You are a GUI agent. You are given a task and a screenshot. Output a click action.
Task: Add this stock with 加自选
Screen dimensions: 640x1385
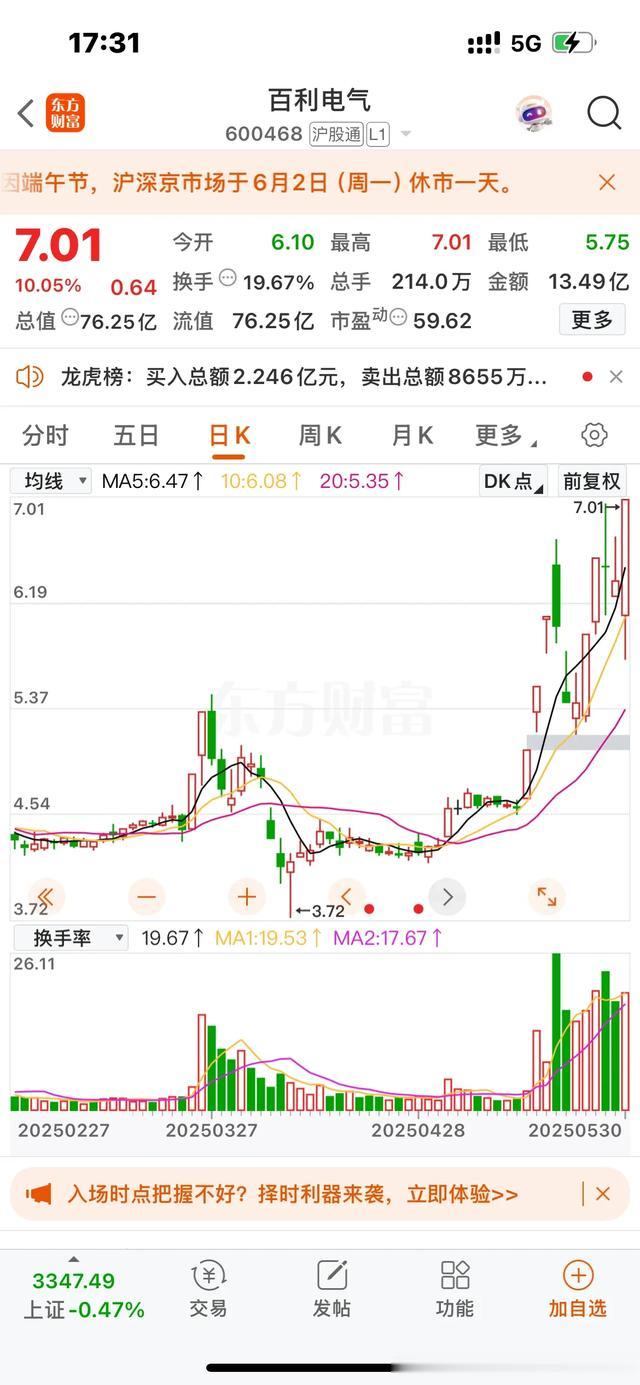pyautogui.click(x=578, y=1289)
